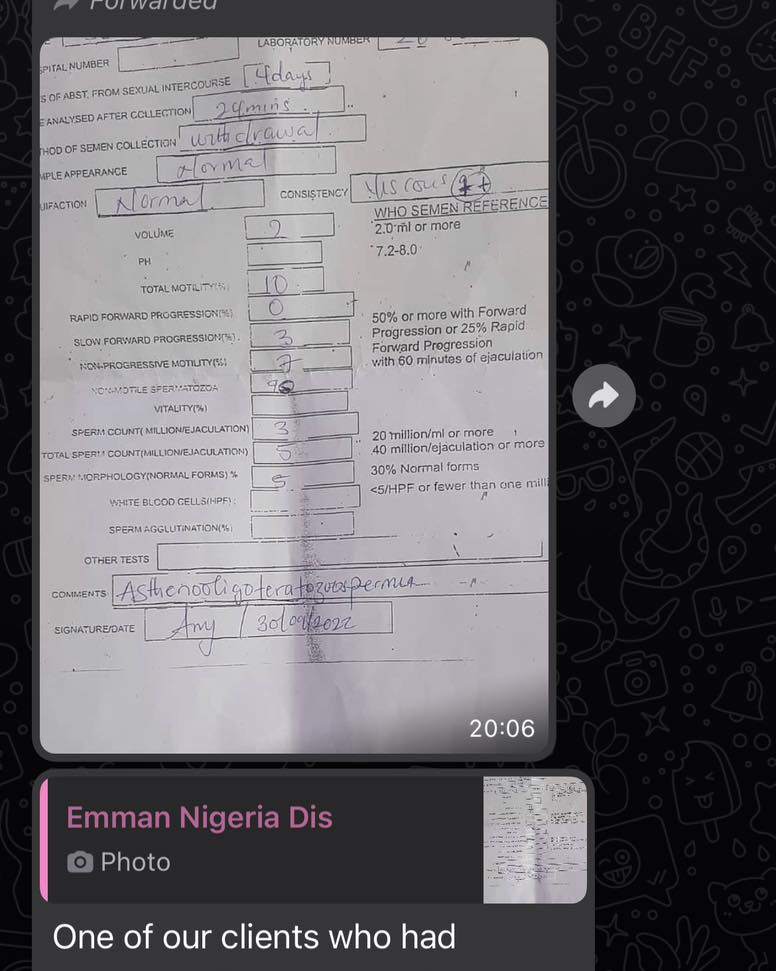The height and width of the screenshot is (971, 776).
Task: Tap the forward arrow beside the photo
Action: (604, 396)
